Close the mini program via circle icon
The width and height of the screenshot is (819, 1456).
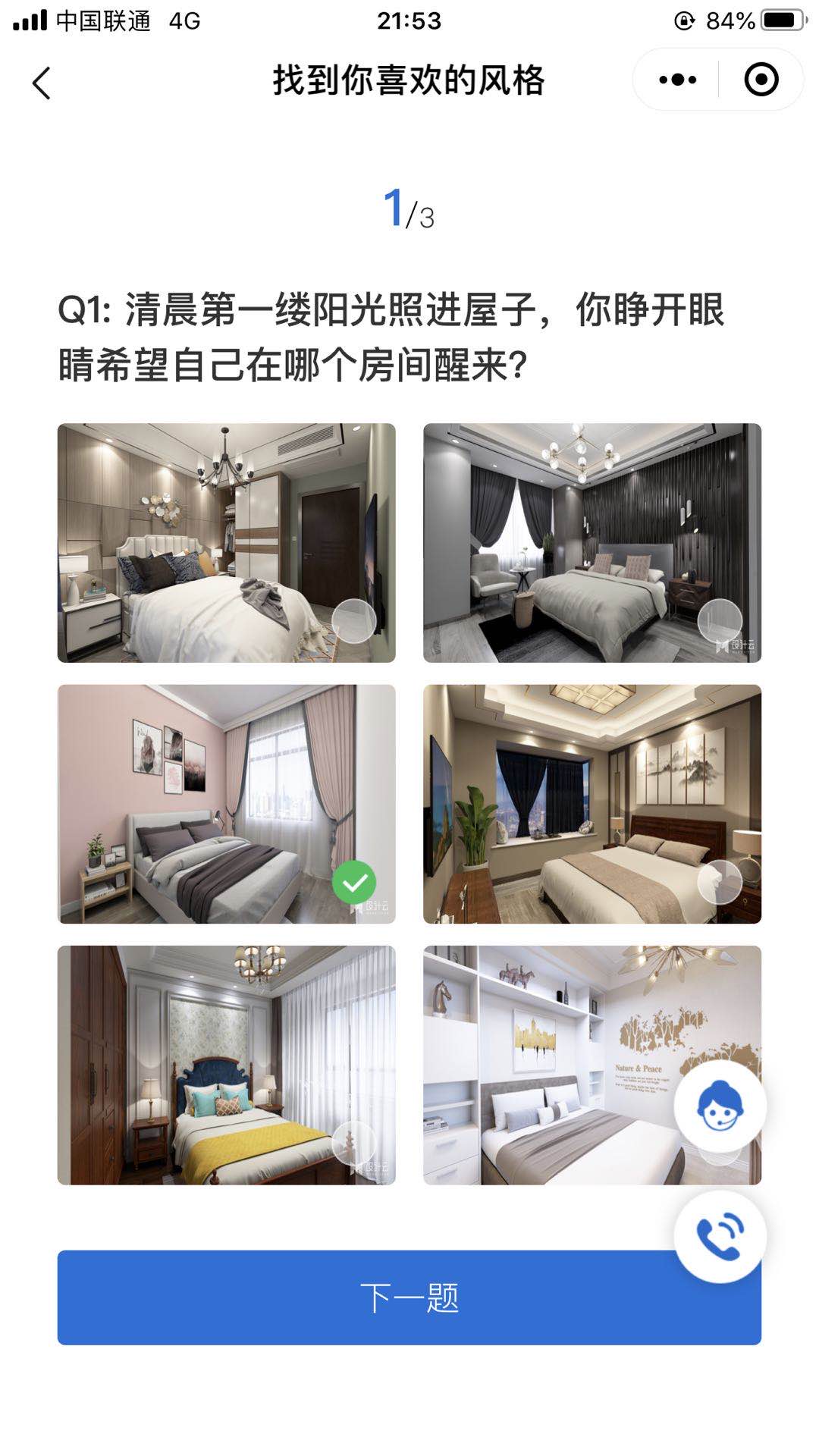761,80
